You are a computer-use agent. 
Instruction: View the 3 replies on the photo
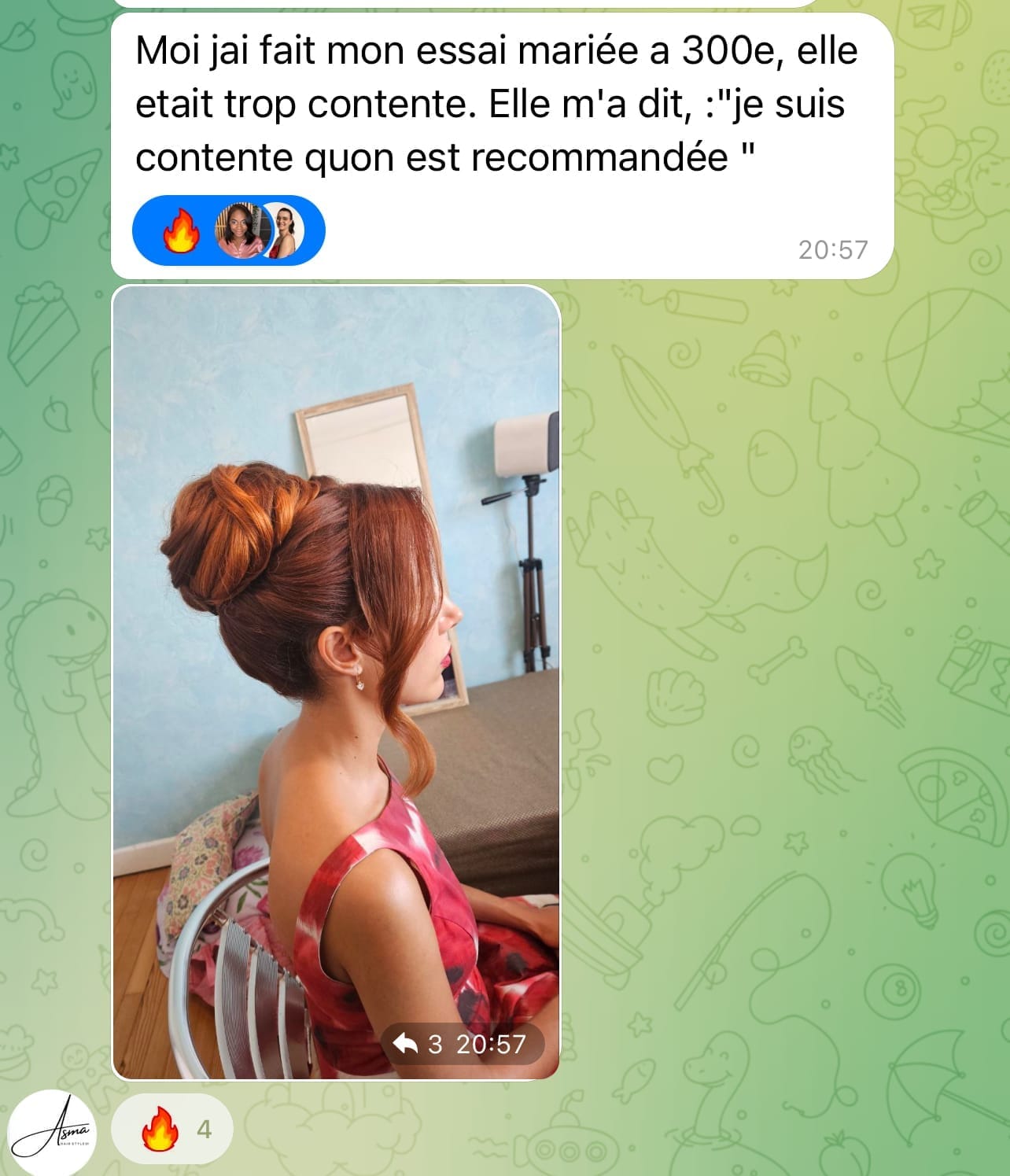[423, 1044]
